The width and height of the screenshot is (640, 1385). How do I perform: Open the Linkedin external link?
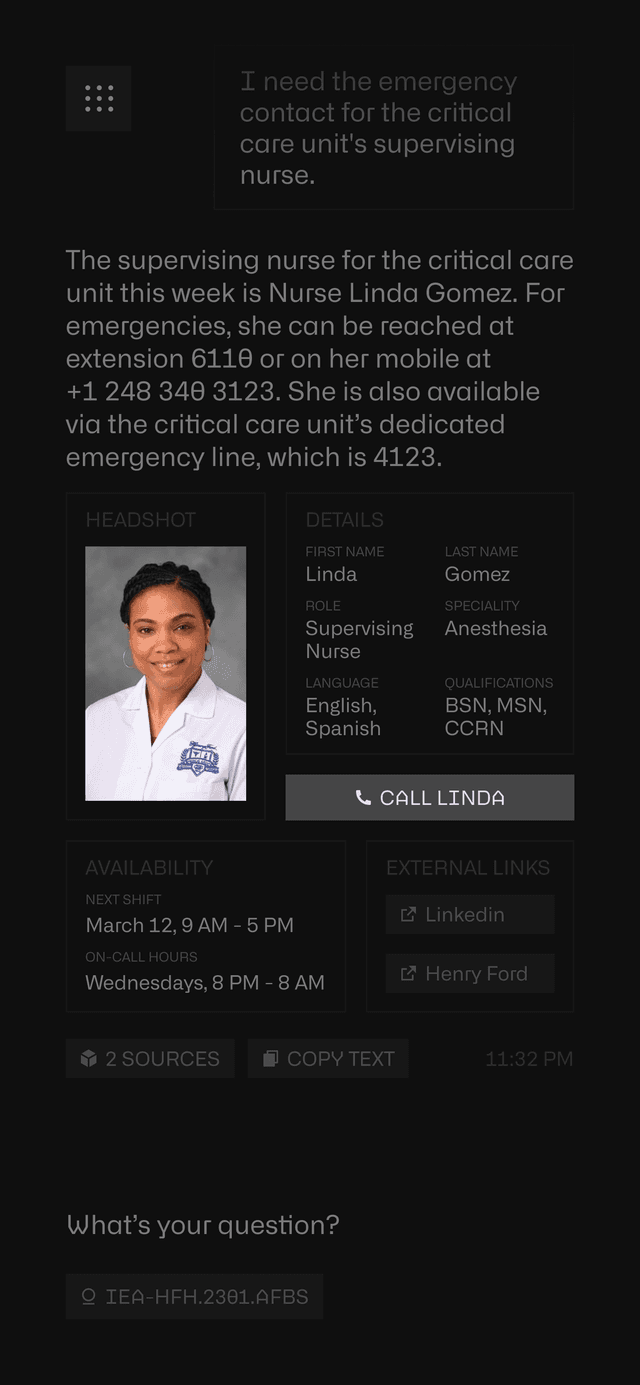click(x=470, y=915)
